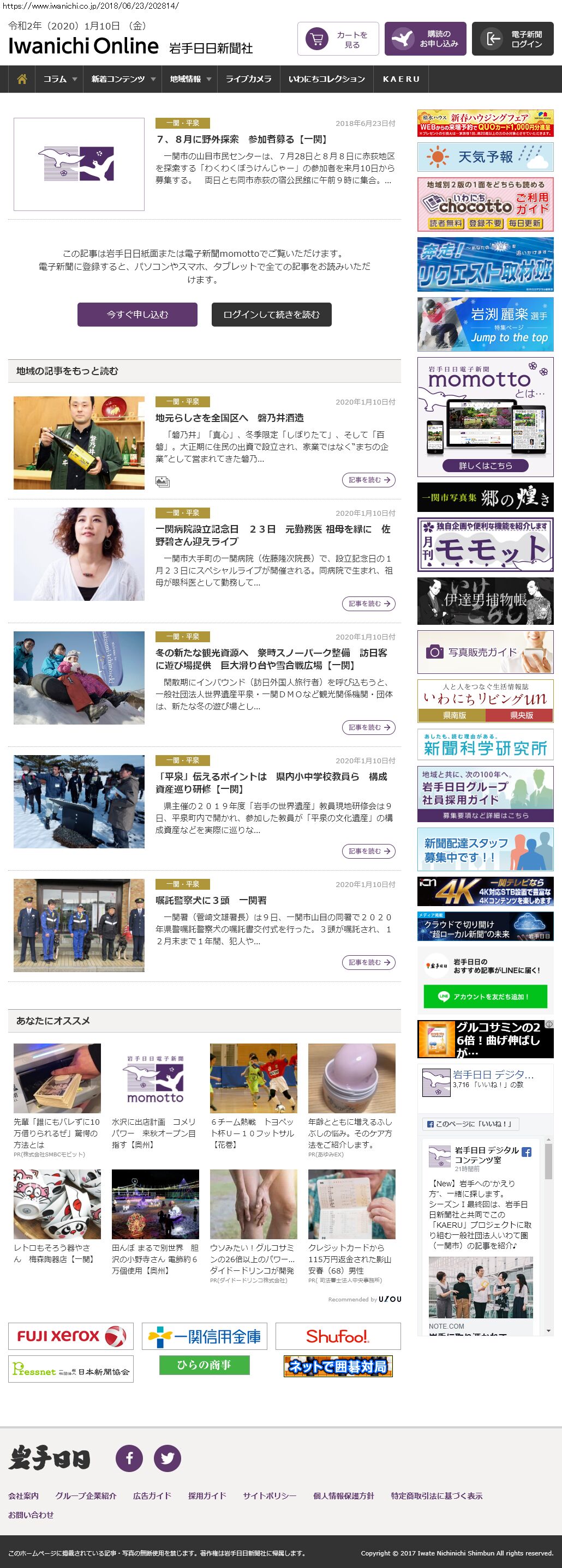Select KAERU in the navigation bar
Viewport: 562px width, 1568px height.
(400, 79)
